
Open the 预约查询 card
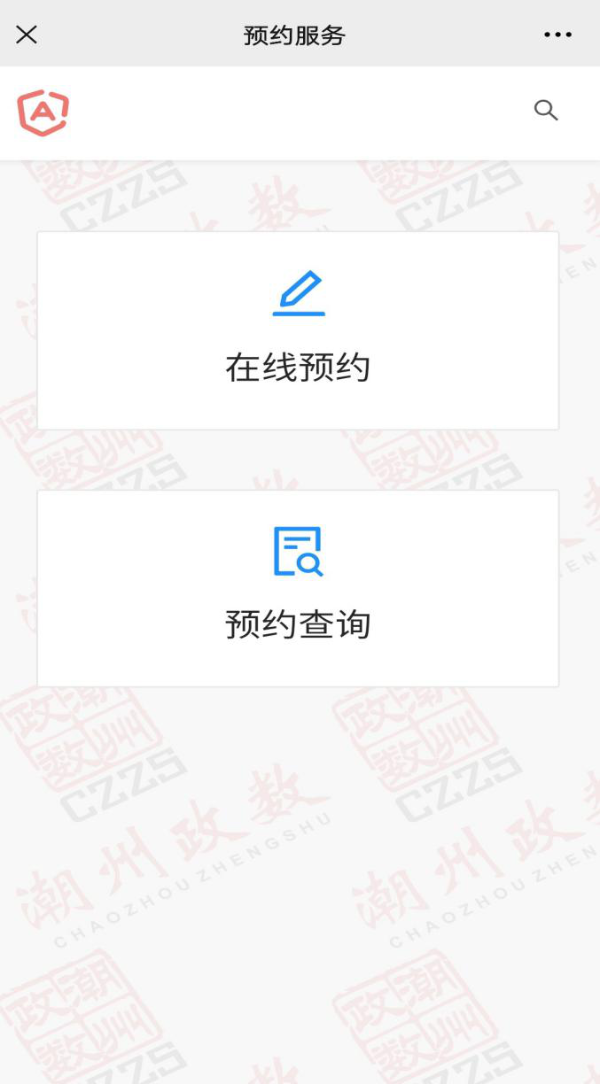coord(298,588)
